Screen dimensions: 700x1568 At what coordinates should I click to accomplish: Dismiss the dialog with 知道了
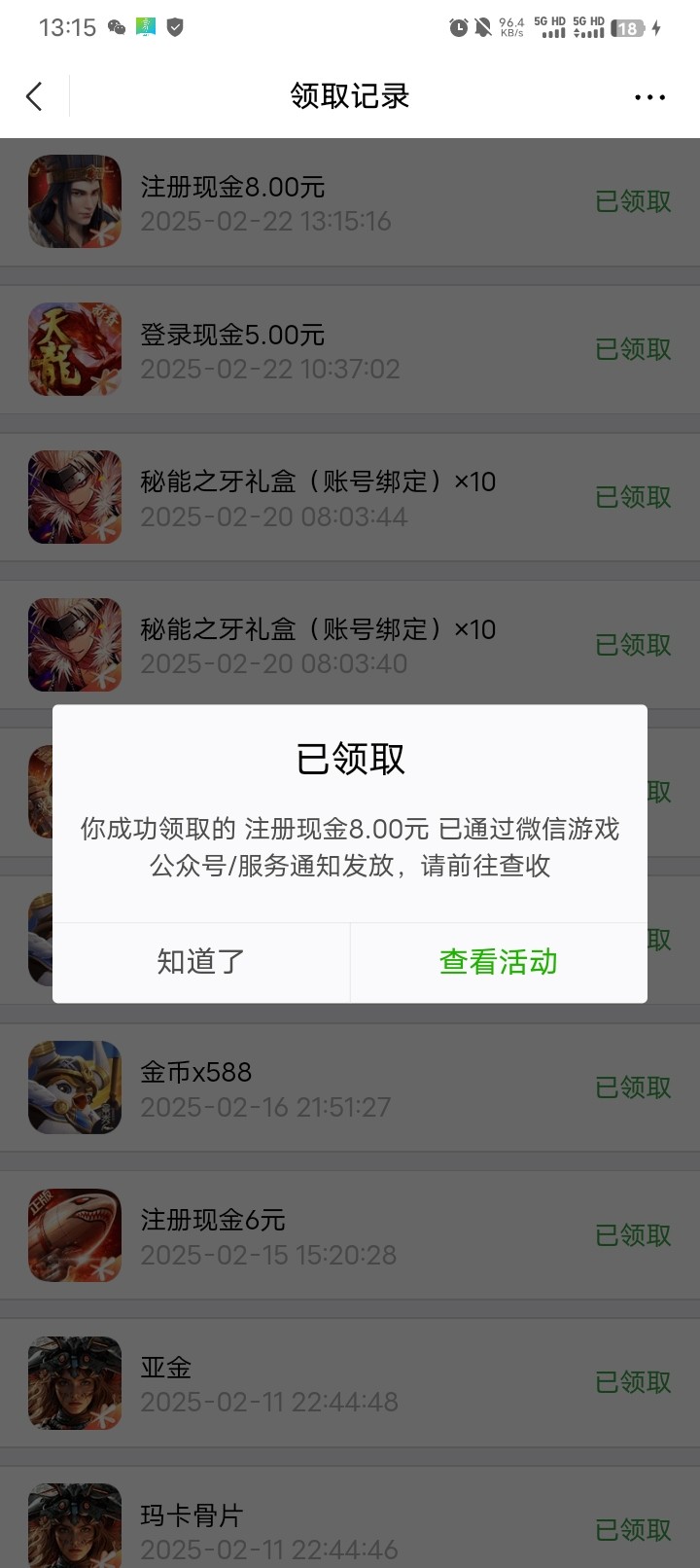click(201, 962)
